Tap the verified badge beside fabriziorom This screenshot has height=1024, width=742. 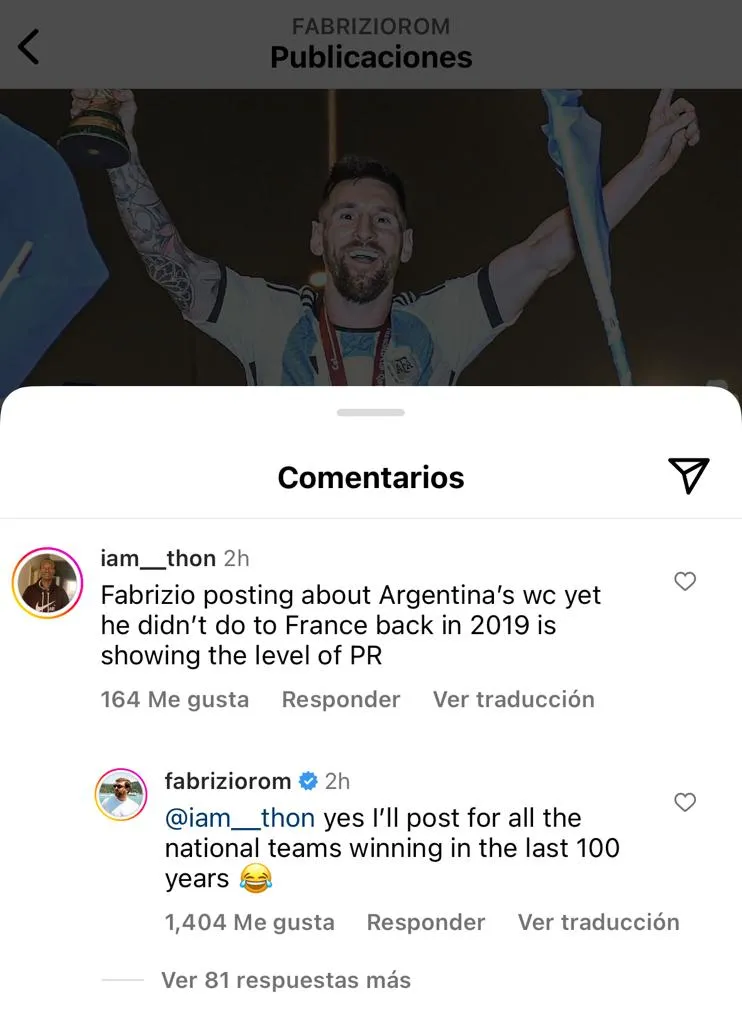[x=306, y=781]
